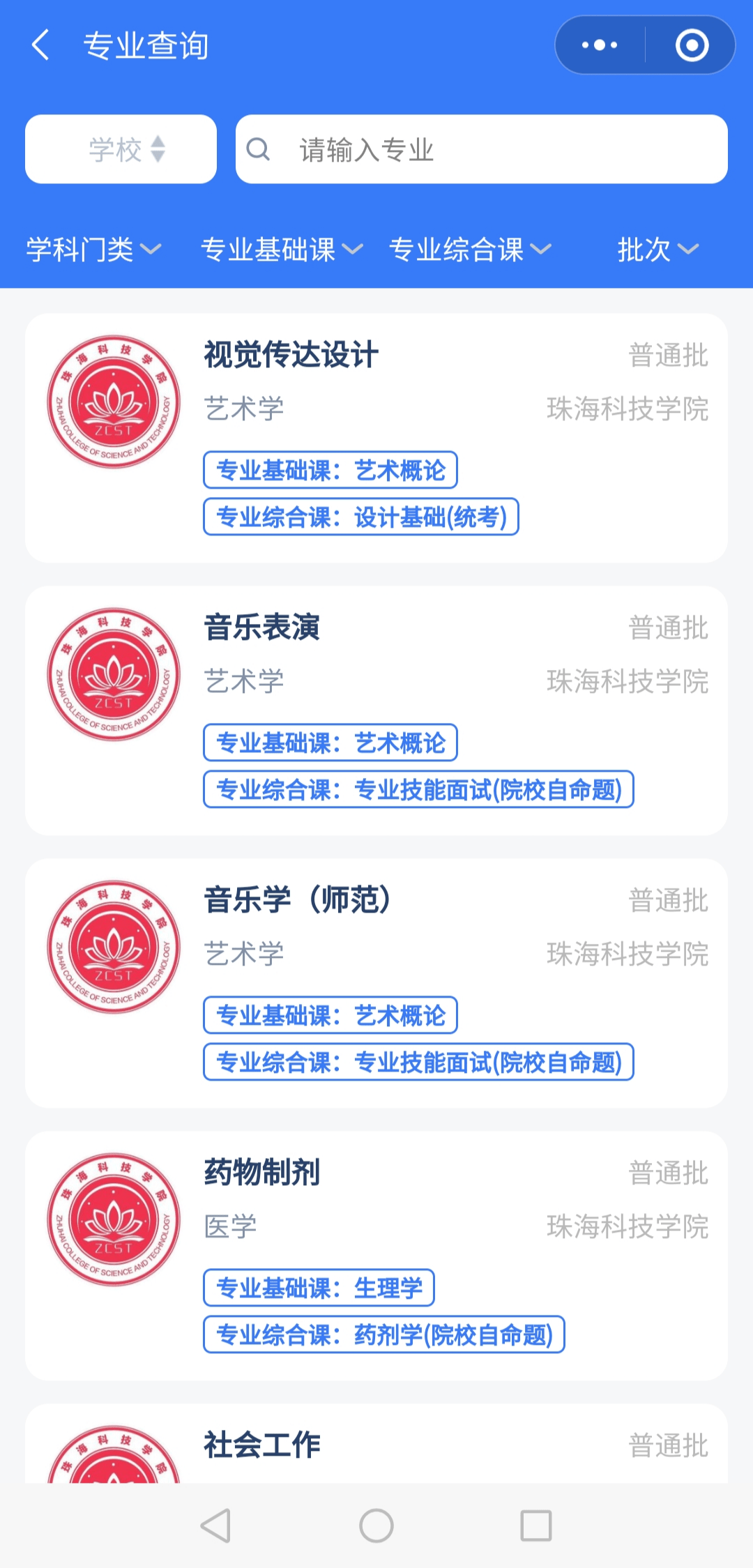
Task: Tap the 请输入专业 search field
Action: pyautogui.click(x=482, y=149)
